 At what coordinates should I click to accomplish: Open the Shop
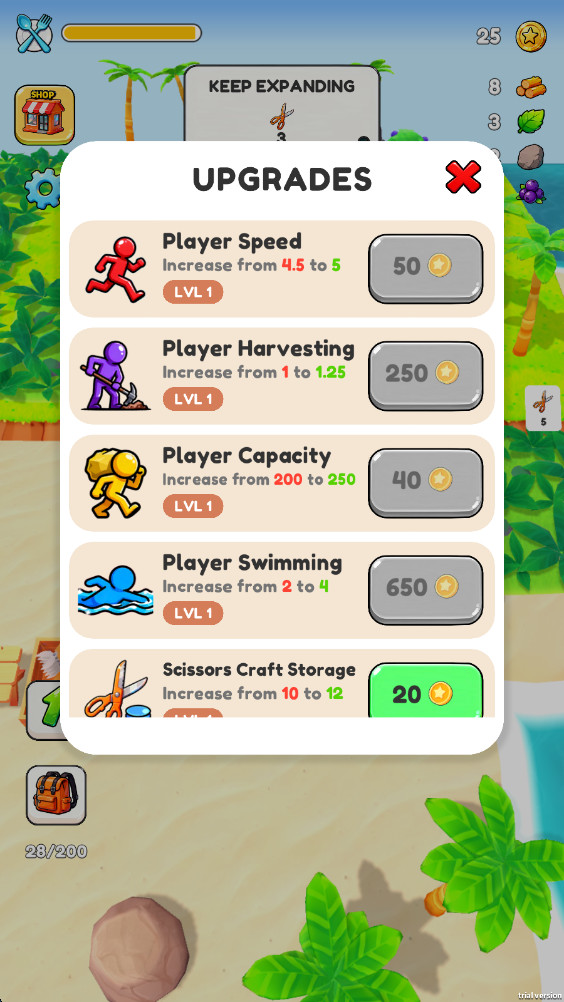coord(44,114)
